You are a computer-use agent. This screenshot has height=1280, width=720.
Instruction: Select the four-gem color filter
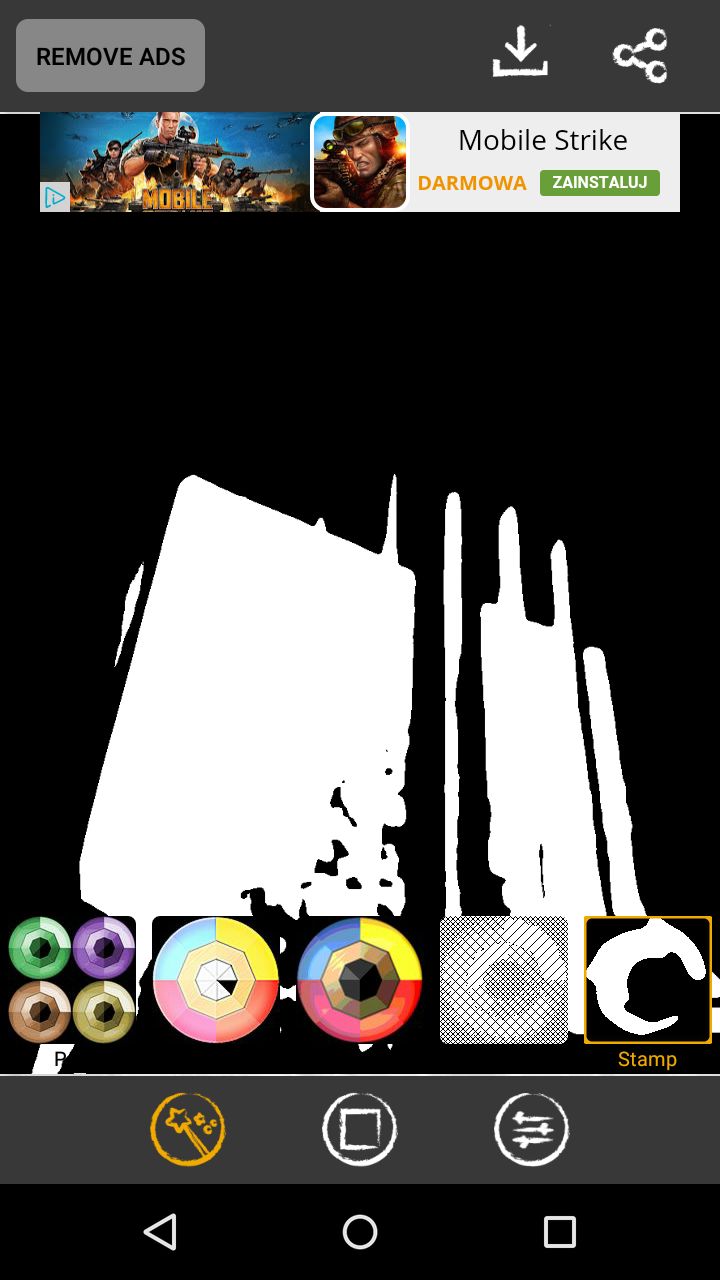click(x=72, y=980)
